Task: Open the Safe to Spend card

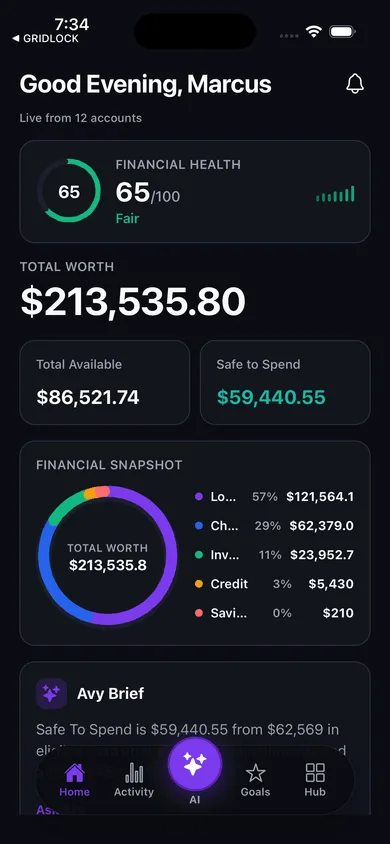Action: (285, 382)
